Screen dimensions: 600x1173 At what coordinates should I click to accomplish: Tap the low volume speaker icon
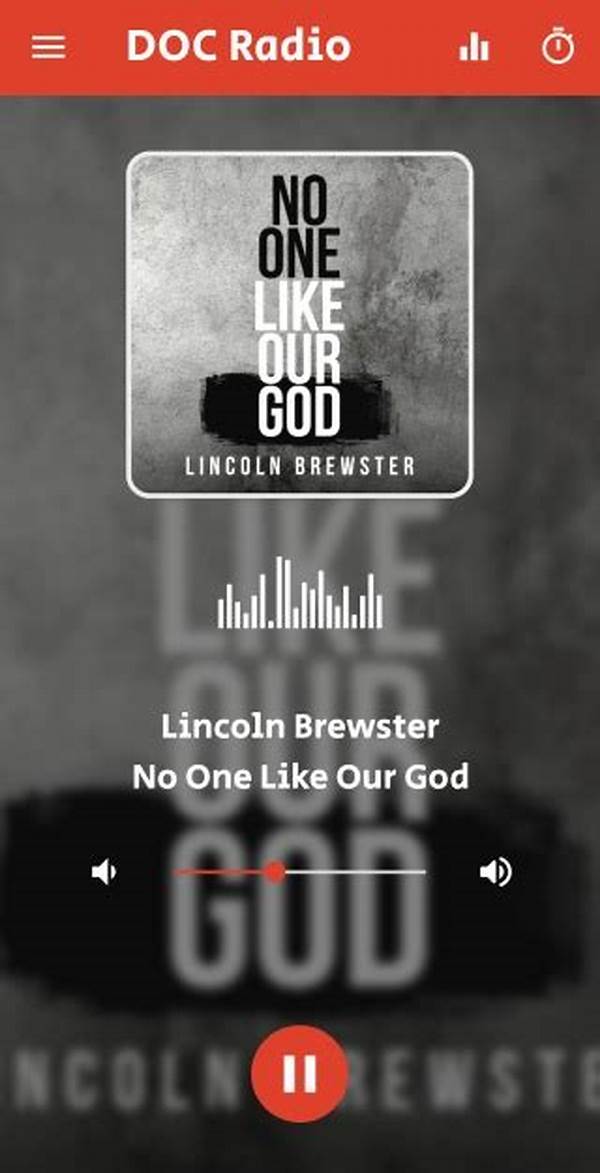point(104,872)
